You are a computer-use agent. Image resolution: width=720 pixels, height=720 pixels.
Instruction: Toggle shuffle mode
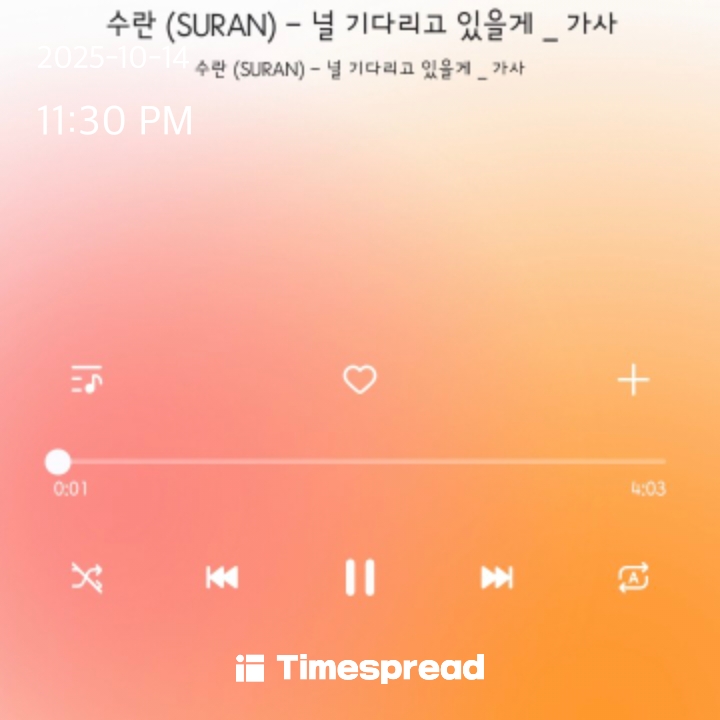(87, 577)
